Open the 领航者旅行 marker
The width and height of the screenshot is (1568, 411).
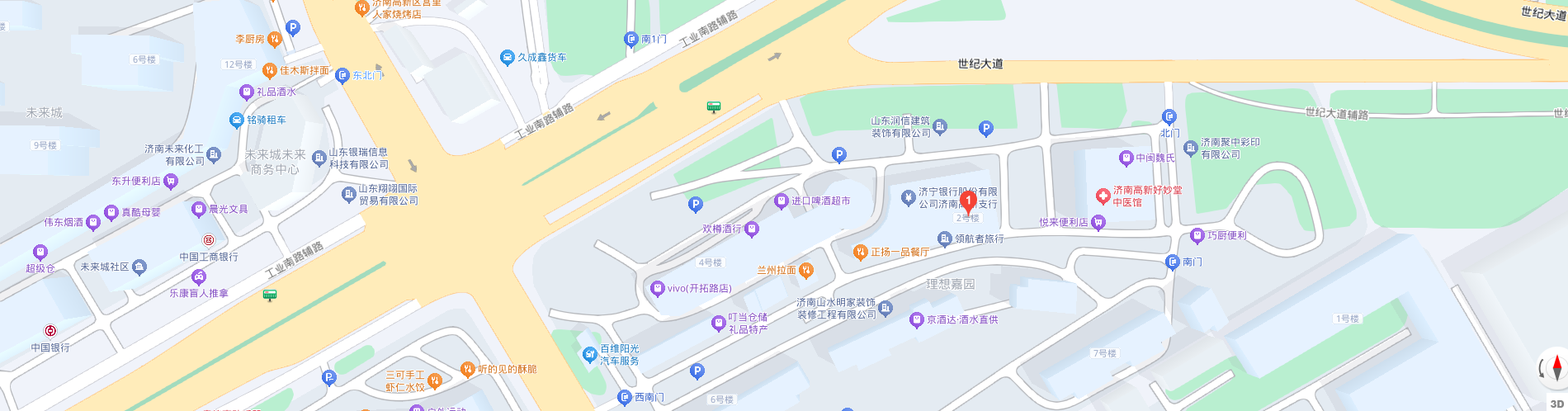pyautogui.click(x=945, y=239)
